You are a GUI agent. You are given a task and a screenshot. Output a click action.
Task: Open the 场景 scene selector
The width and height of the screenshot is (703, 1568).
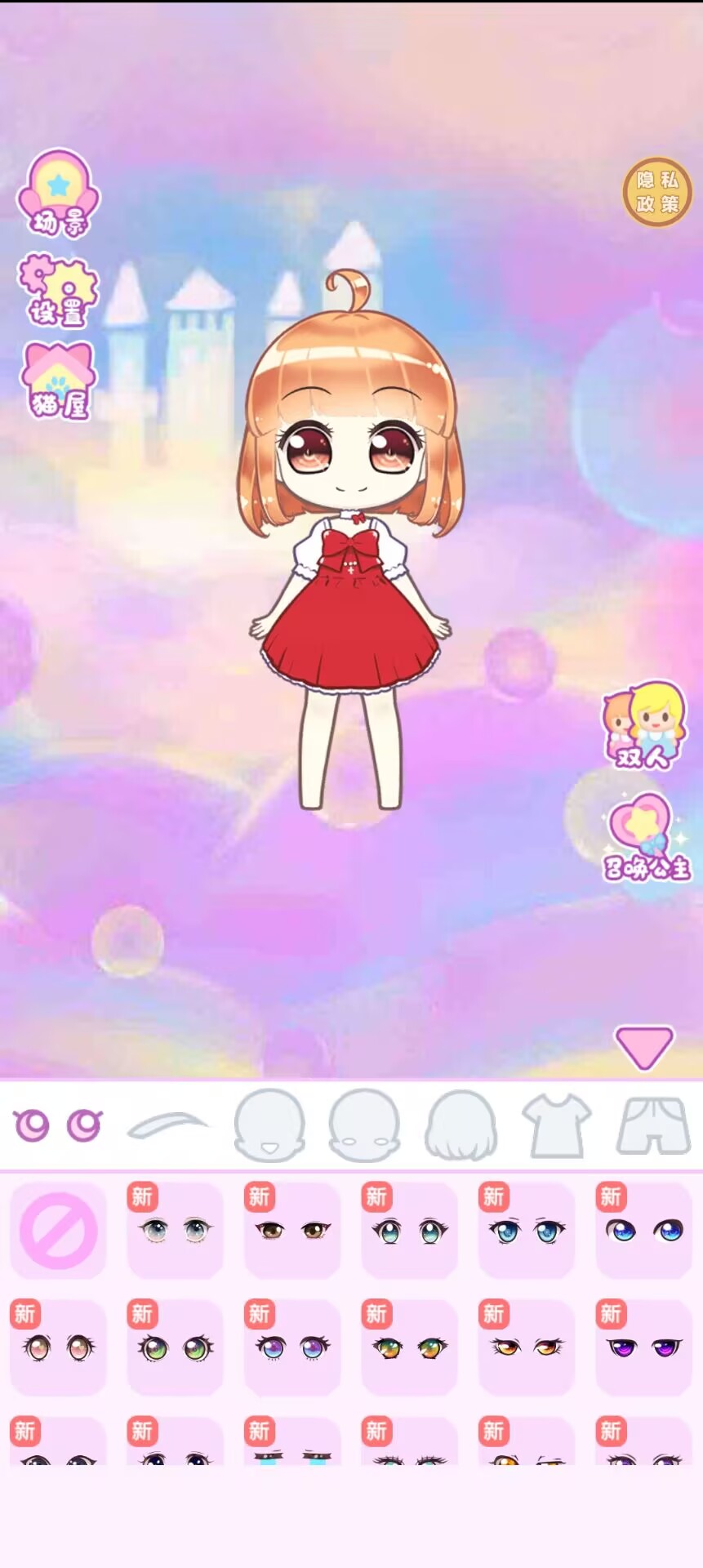click(58, 194)
